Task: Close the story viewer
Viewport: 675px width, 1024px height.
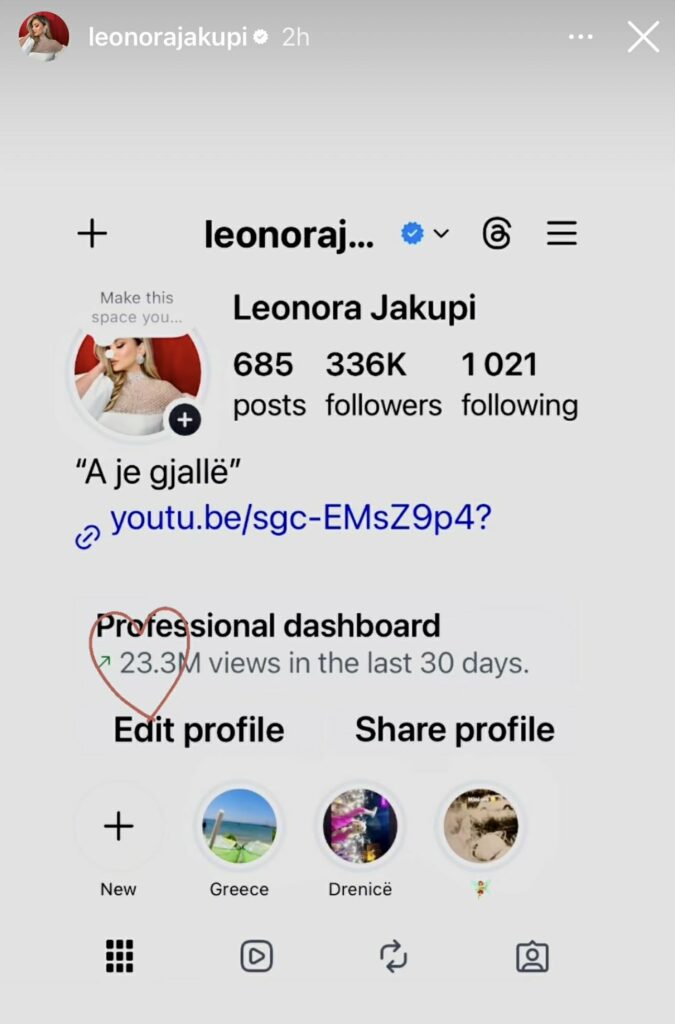Action: [643, 38]
